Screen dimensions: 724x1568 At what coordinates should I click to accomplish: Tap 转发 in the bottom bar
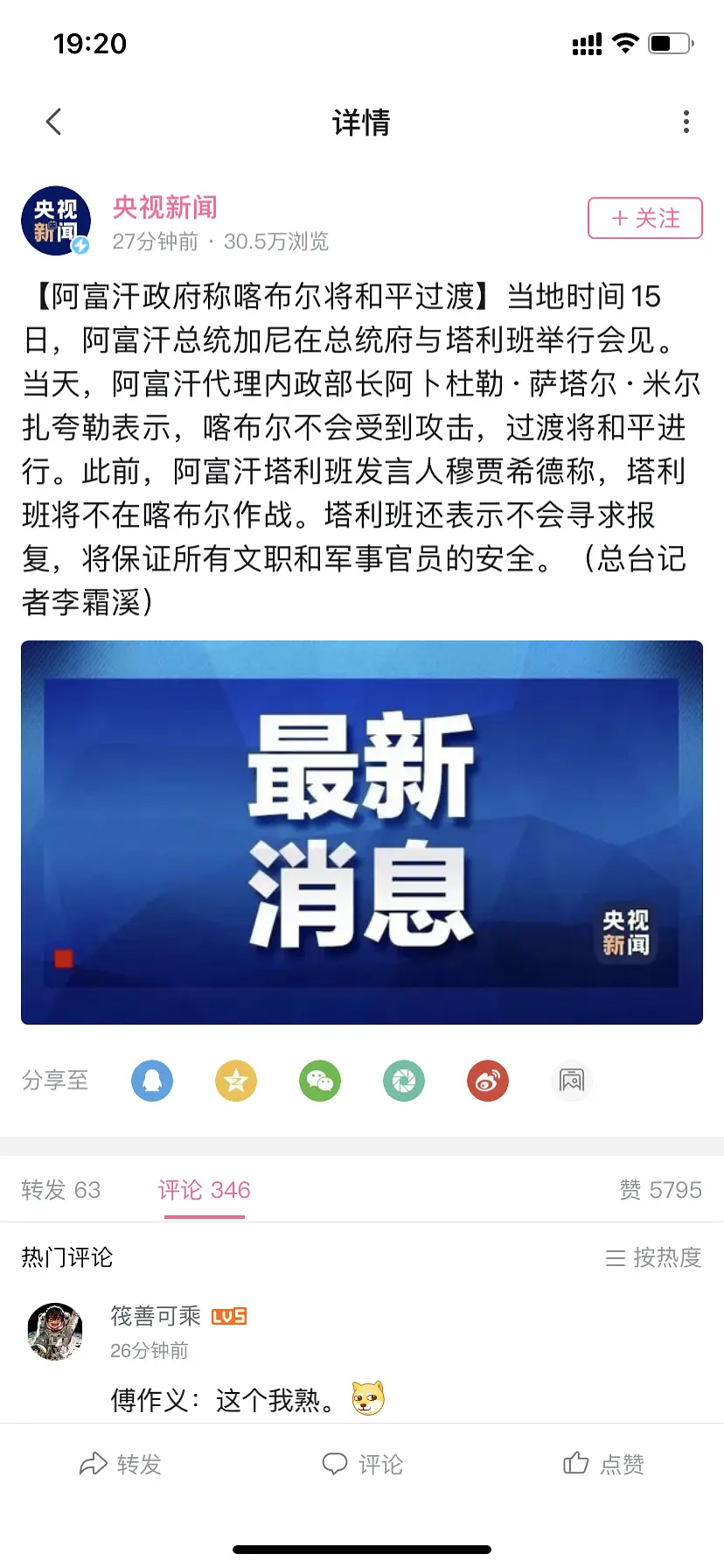tap(121, 1464)
